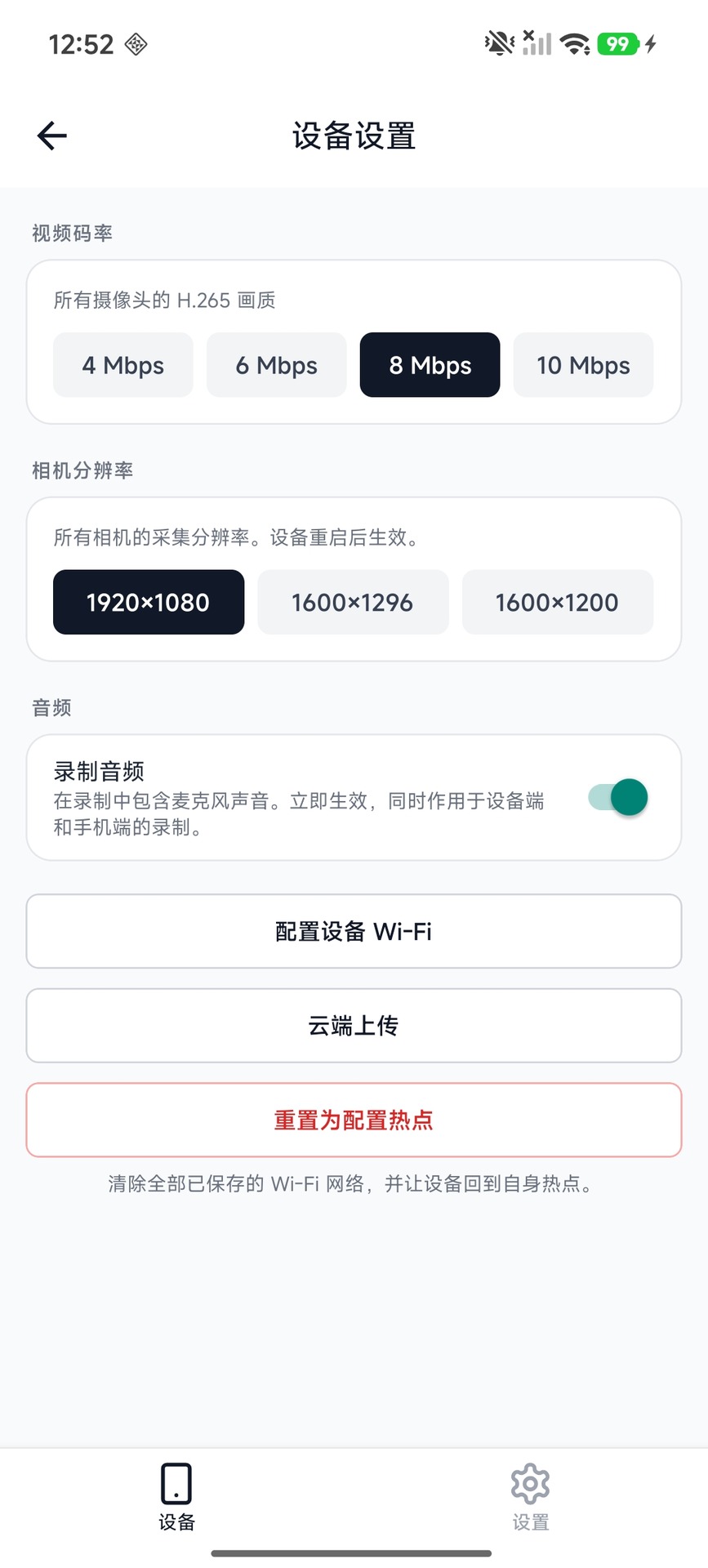Choose the 6 Mbps bitrate option
708x1568 pixels.
pyautogui.click(x=277, y=365)
